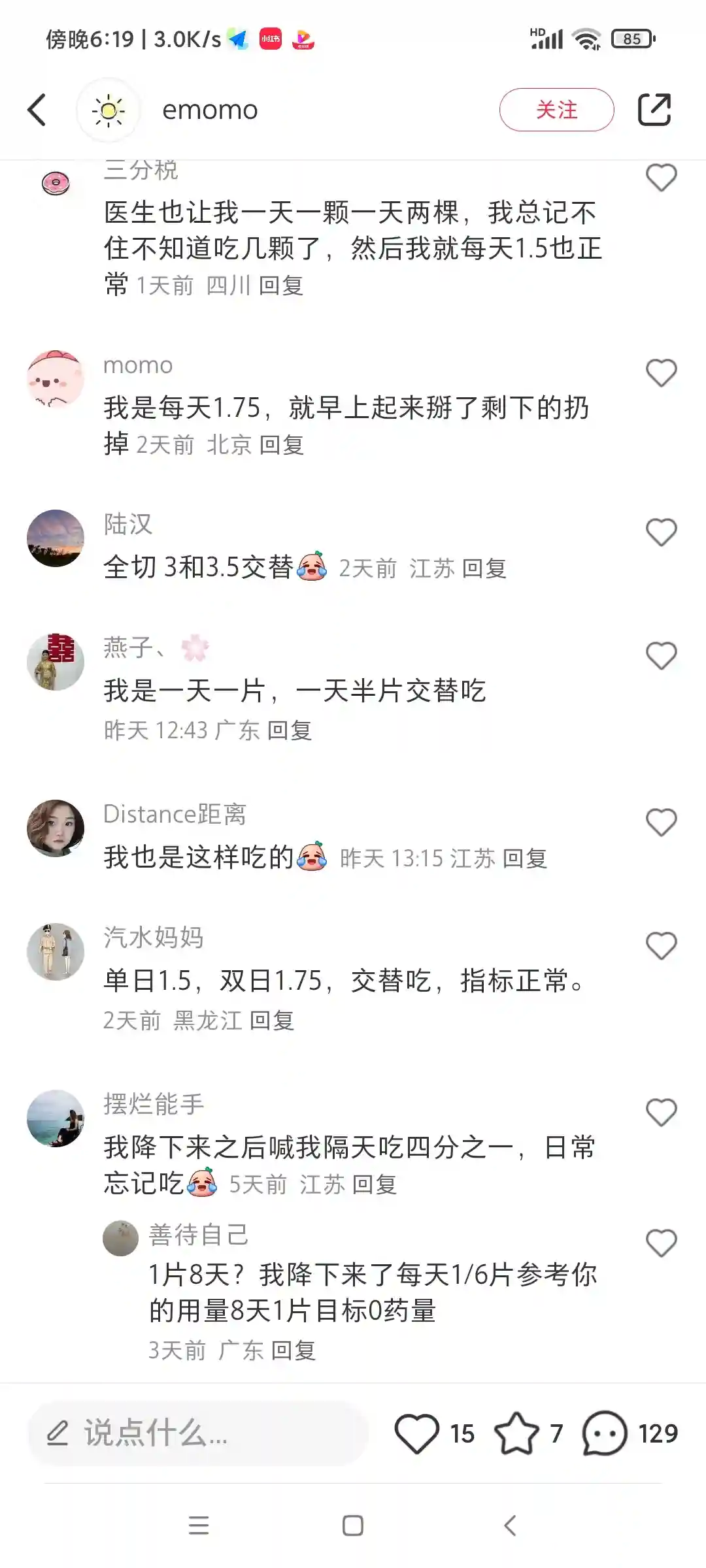
Task: Like momo's comment about 1.75 daily
Action: 661,373
